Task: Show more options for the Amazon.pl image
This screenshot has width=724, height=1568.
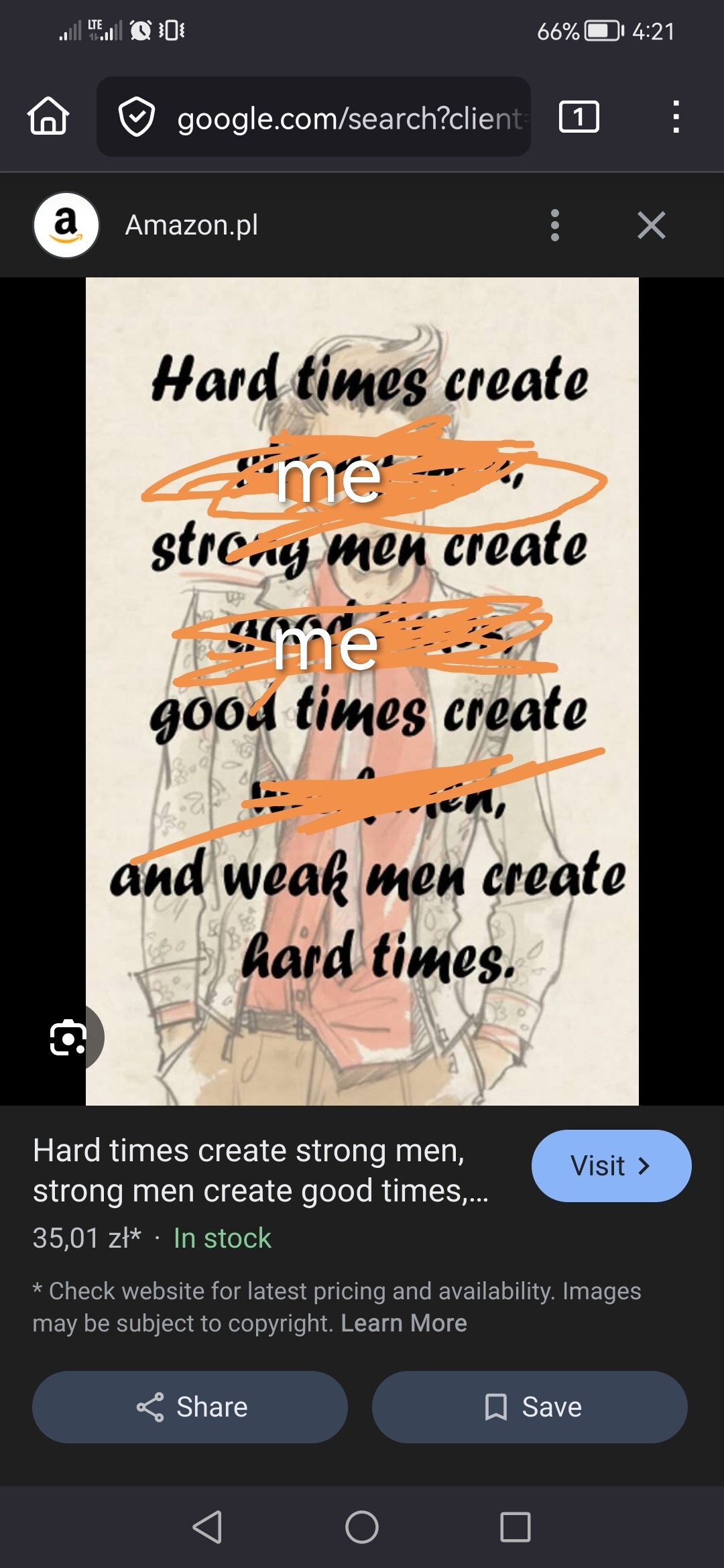Action: pos(554,225)
